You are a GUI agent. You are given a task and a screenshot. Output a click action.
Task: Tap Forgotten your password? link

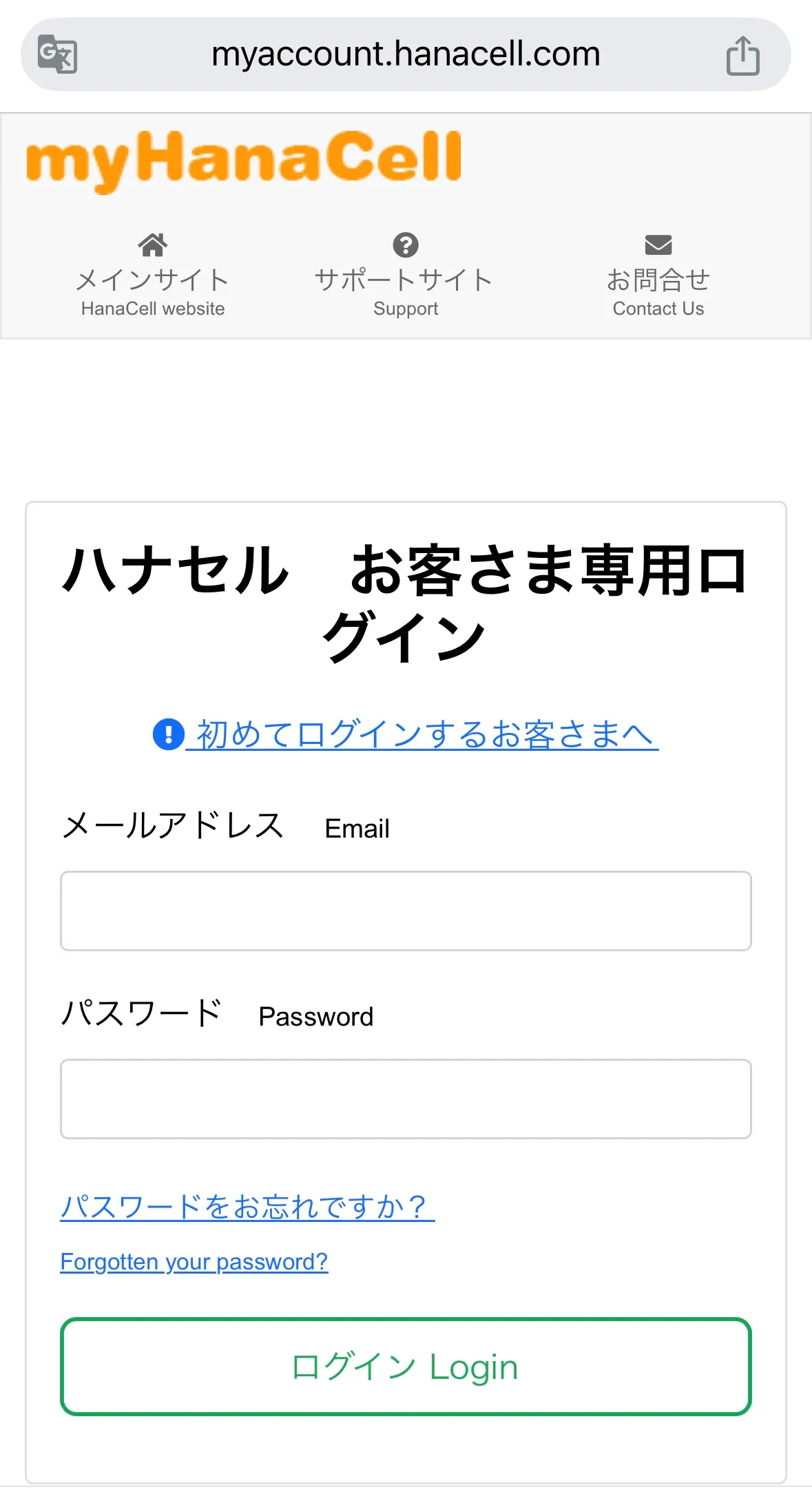click(x=194, y=1261)
